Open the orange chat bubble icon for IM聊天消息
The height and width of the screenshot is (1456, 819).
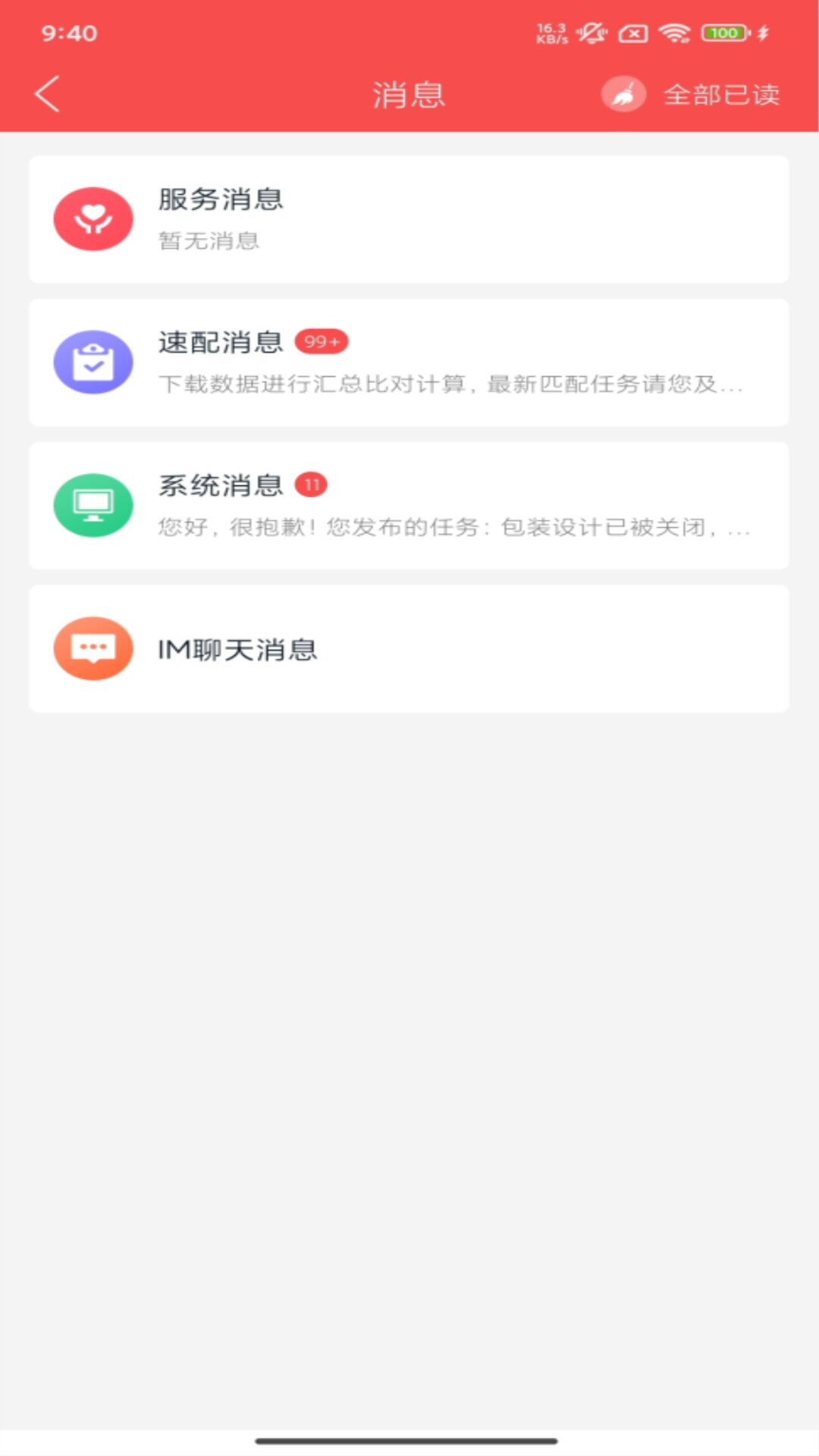tap(93, 648)
